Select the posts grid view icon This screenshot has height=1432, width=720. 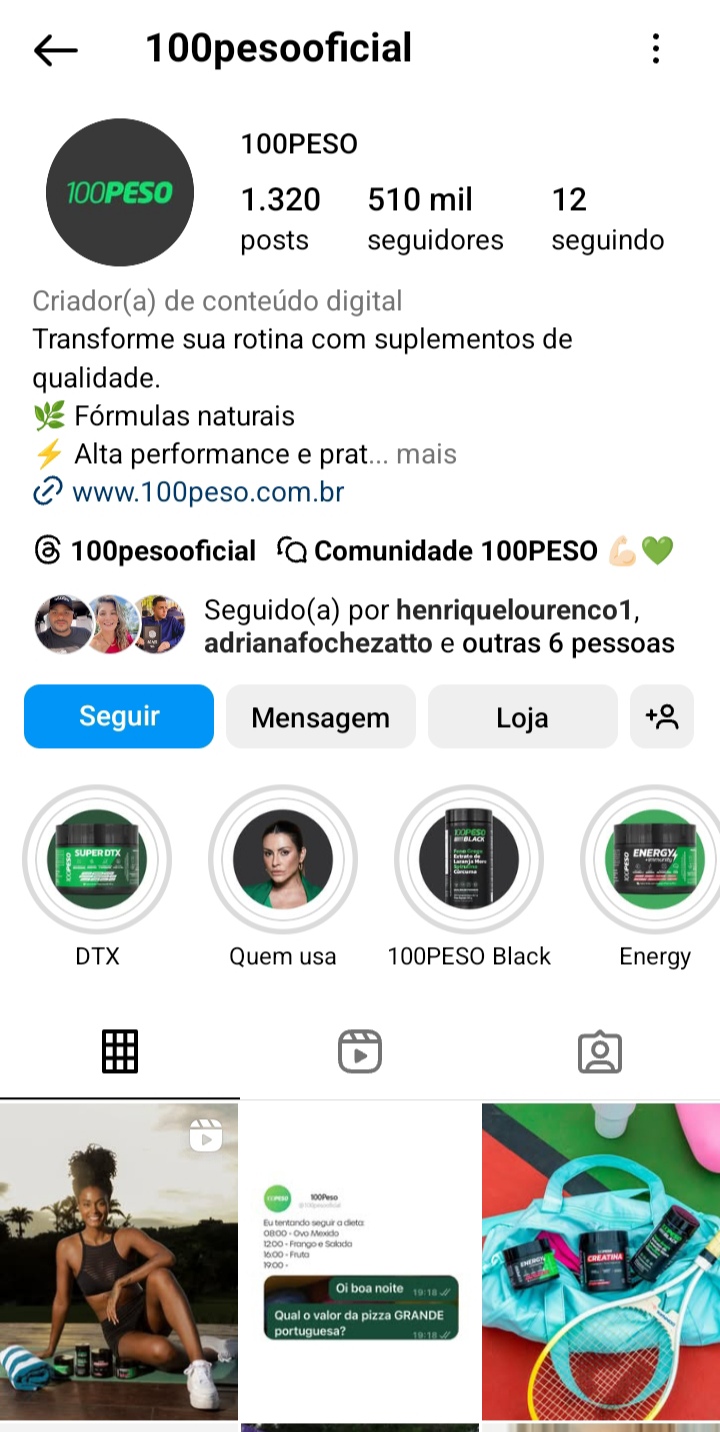120,1050
